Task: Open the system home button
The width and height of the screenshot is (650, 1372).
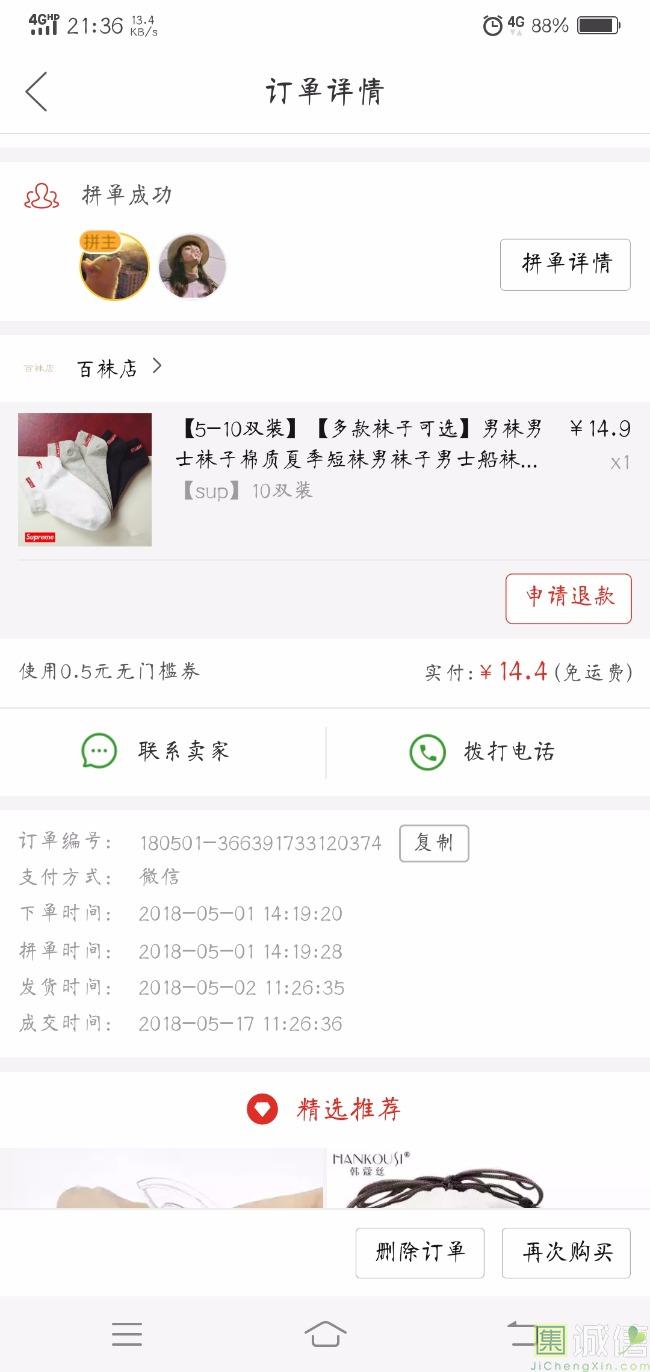Action: click(325, 1333)
